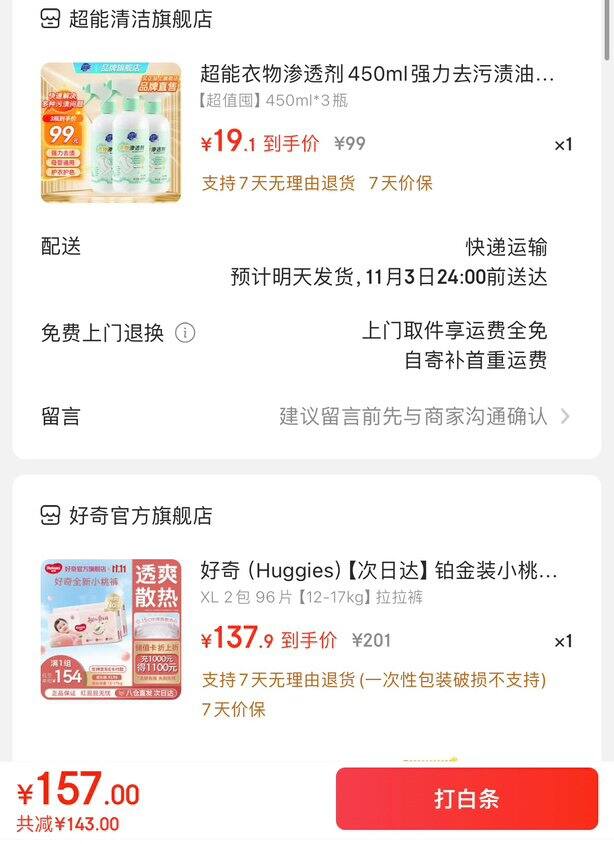Open the 超能清洁旗舰店 store page
Image resolution: width=614 pixels, height=844 pixels.
pyautogui.click(x=139, y=19)
